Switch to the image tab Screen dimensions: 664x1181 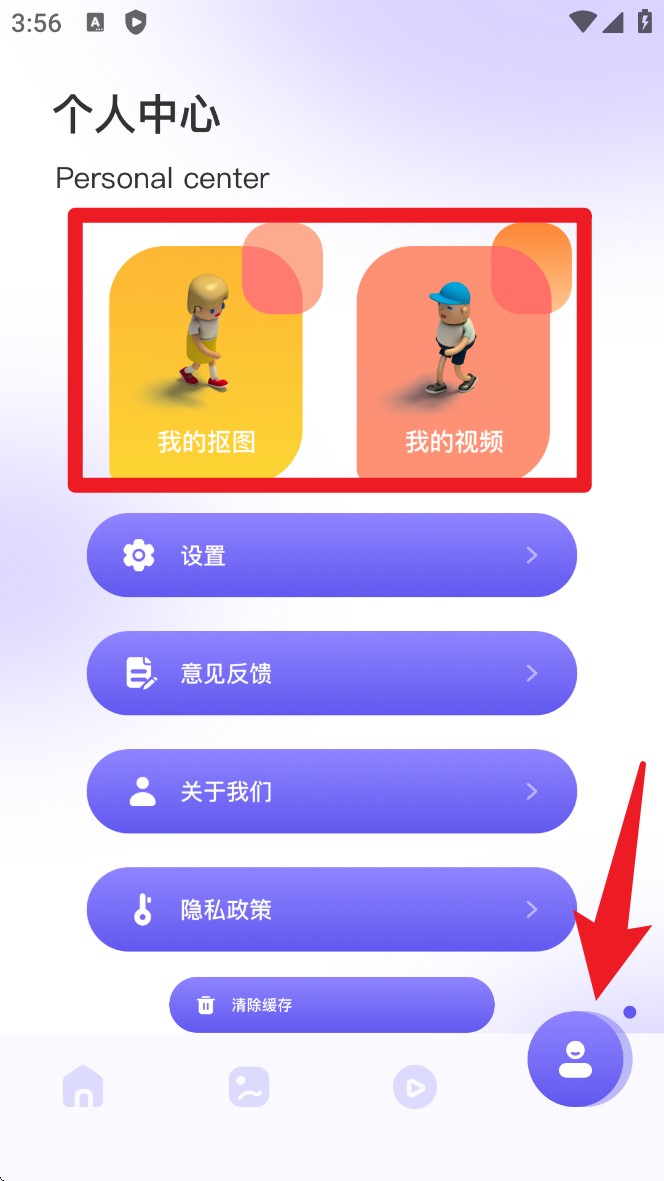pos(249,1087)
